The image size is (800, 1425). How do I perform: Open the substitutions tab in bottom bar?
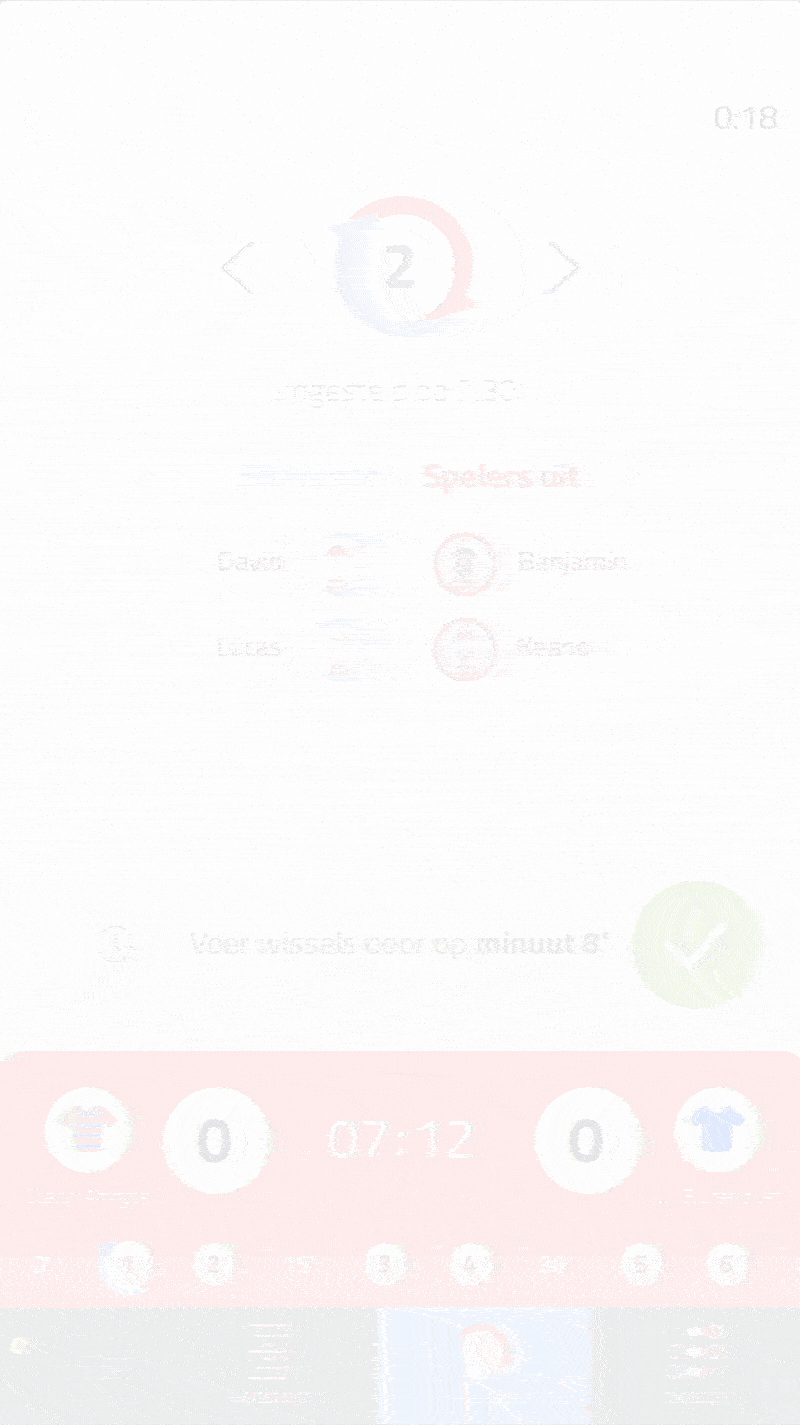tap(488, 1365)
